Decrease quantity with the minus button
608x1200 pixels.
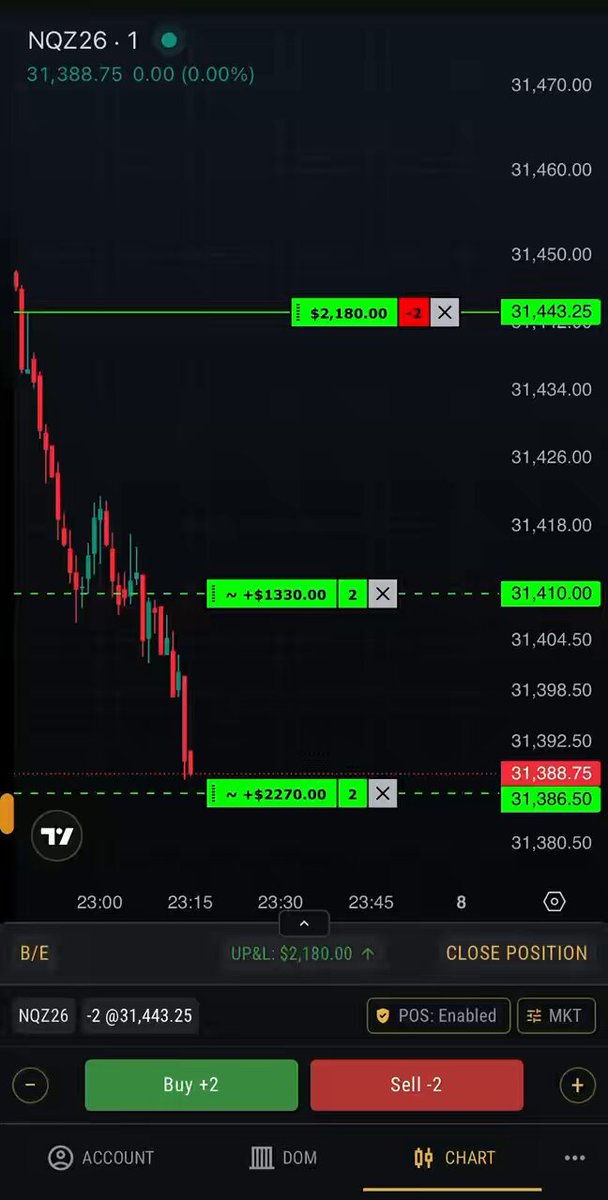pos(31,1085)
